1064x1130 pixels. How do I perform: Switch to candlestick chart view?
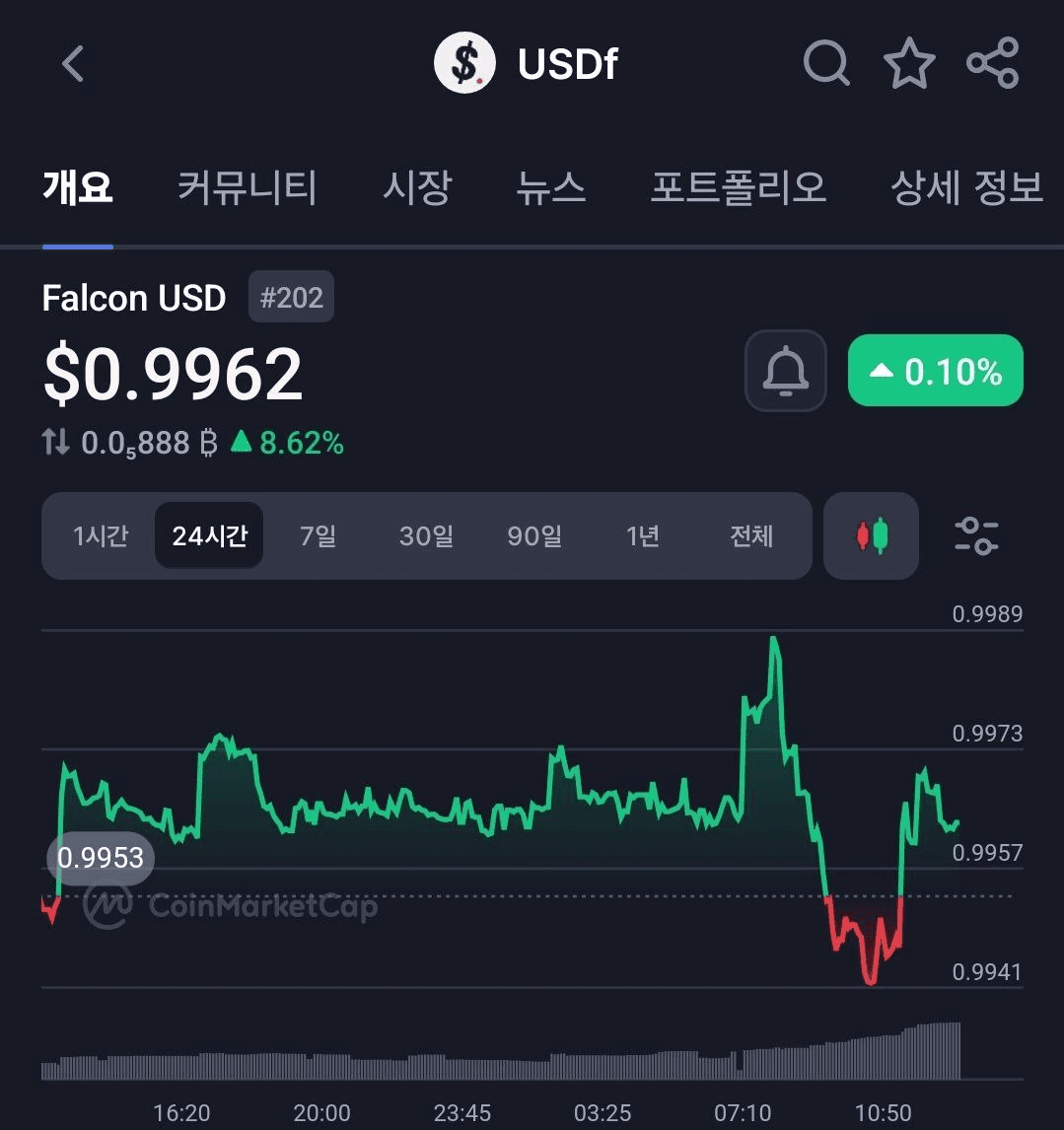pyautogui.click(x=871, y=536)
